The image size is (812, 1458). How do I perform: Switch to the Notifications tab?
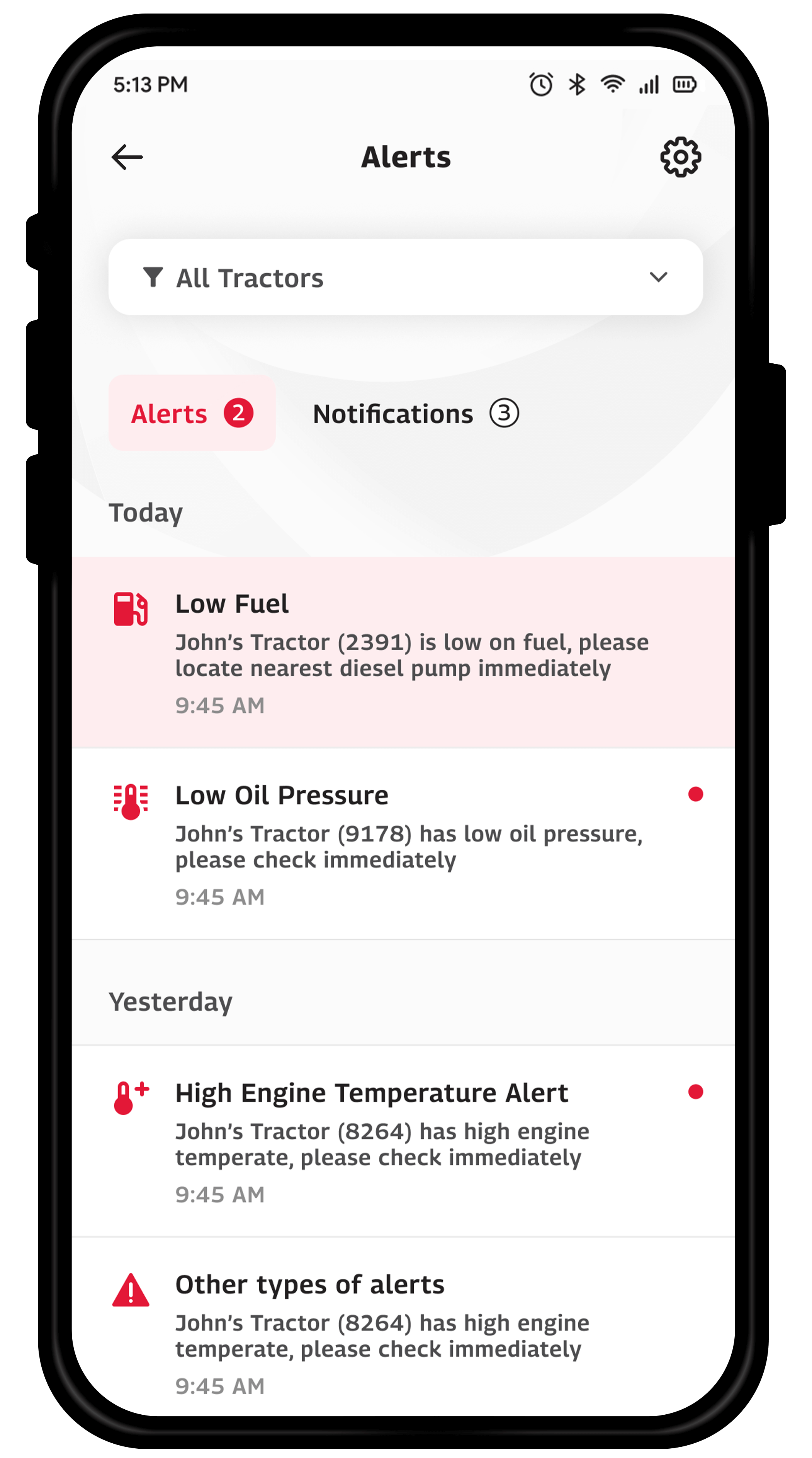[x=416, y=414]
